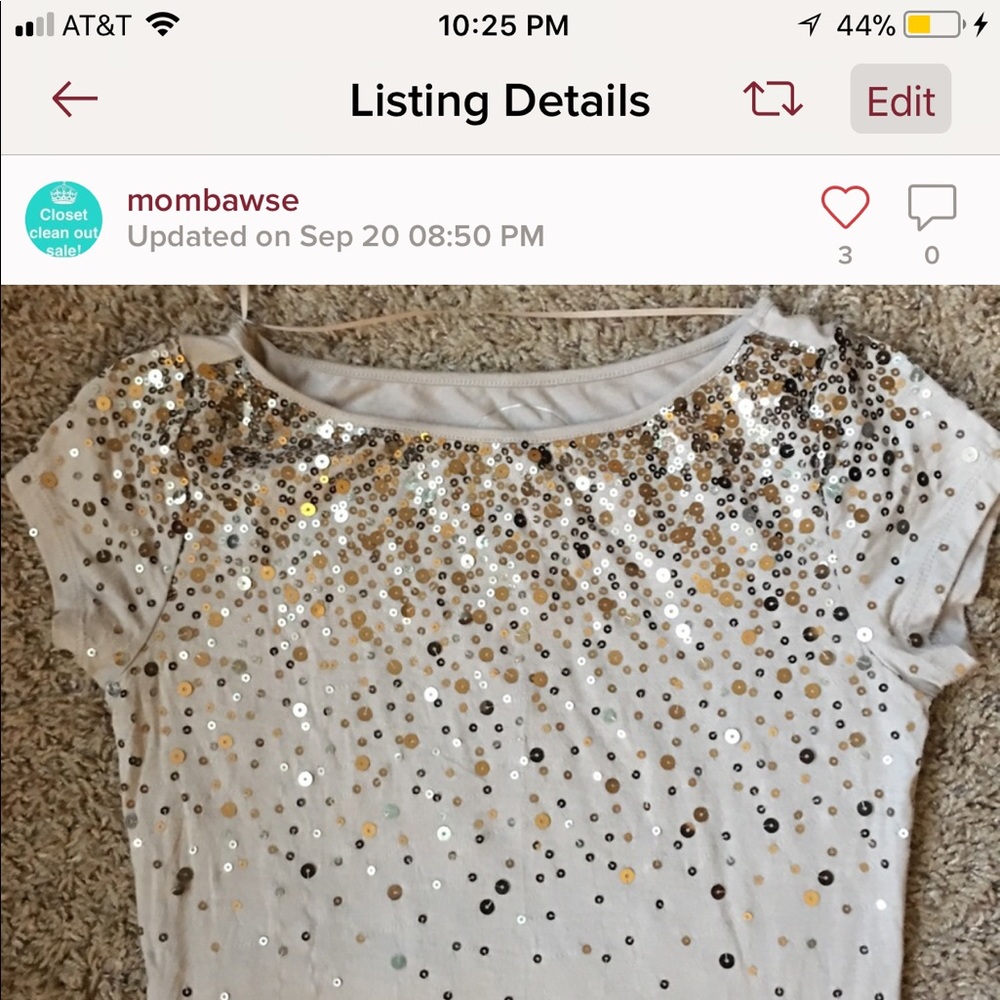This screenshot has height=1000, width=1000.
Task: Tap the share listing arrows icon
Action: click(x=772, y=100)
